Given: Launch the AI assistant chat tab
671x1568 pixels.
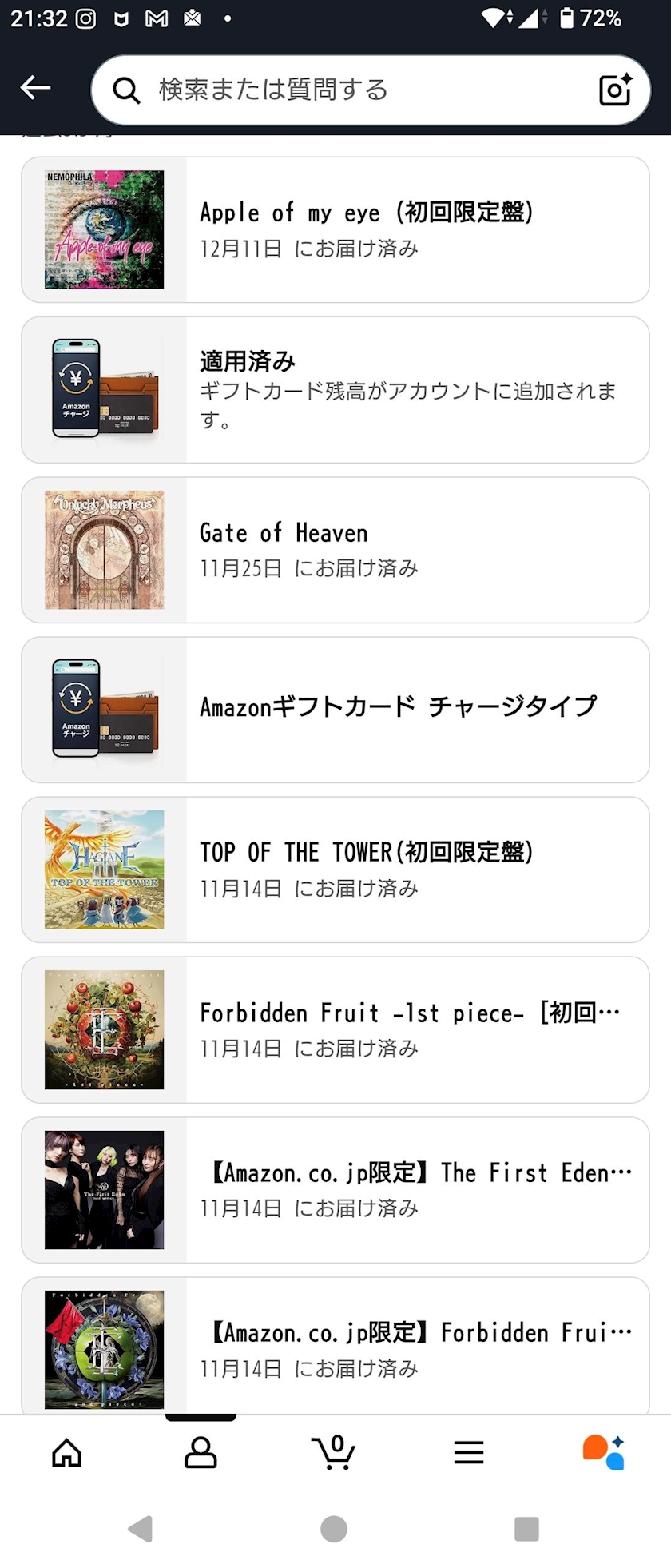Looking at the screenshot, I should pos(603,1452).
